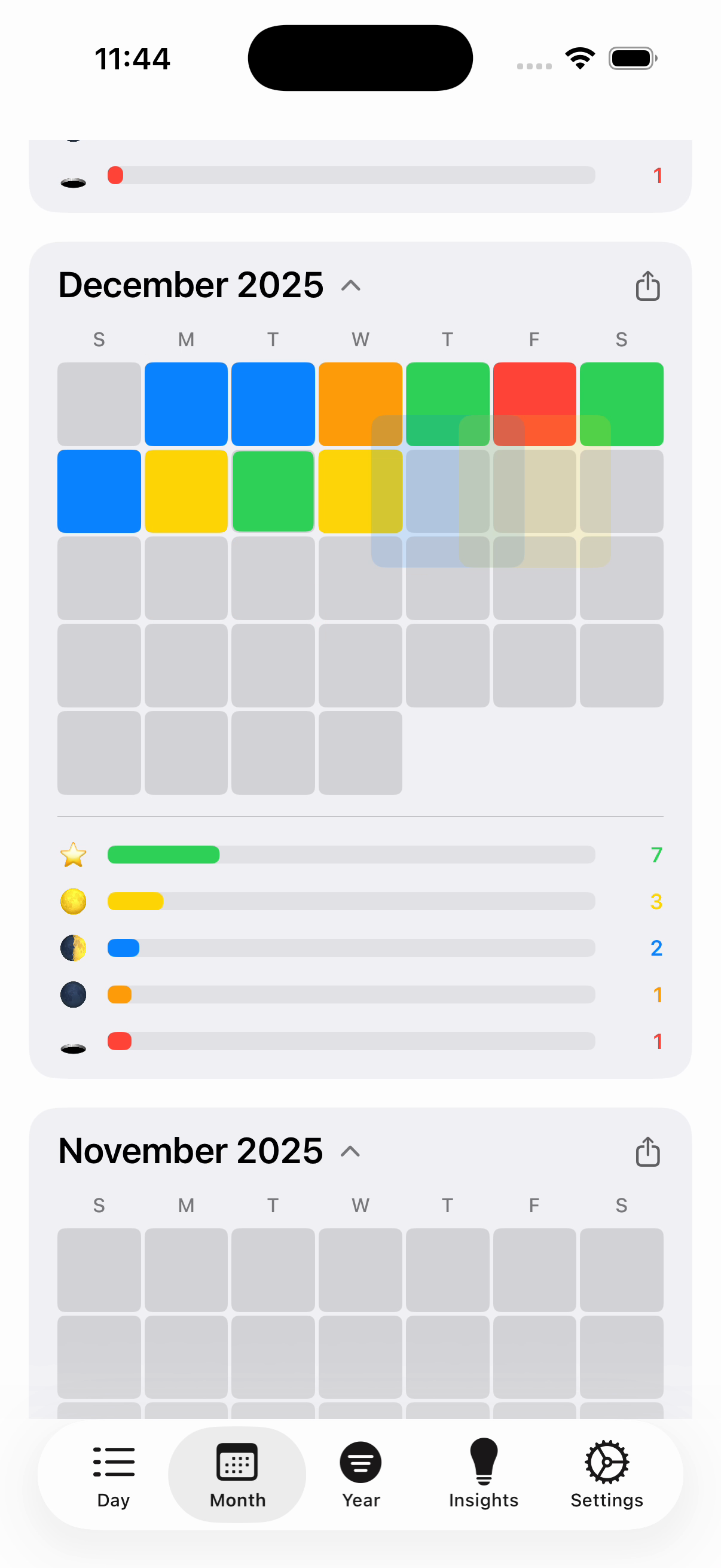The image size is (721, 1568).
Task: Open the Year tab
Action: [360, 1474]
